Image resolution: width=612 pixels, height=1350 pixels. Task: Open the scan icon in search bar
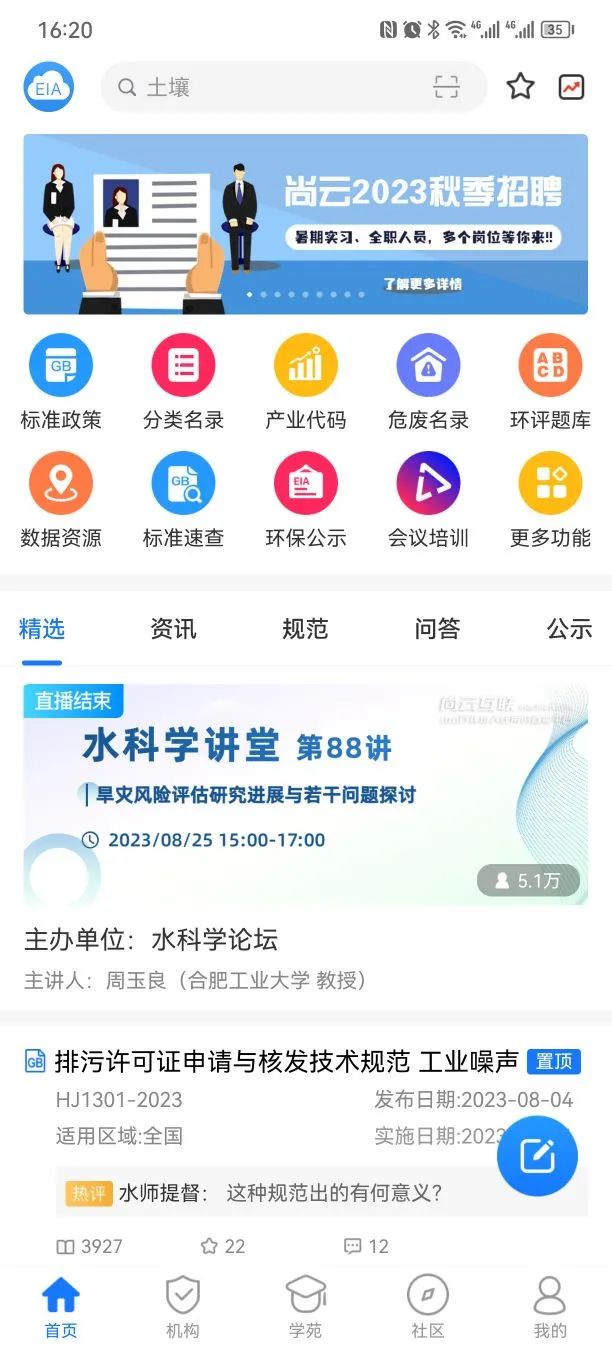(446, 88)
